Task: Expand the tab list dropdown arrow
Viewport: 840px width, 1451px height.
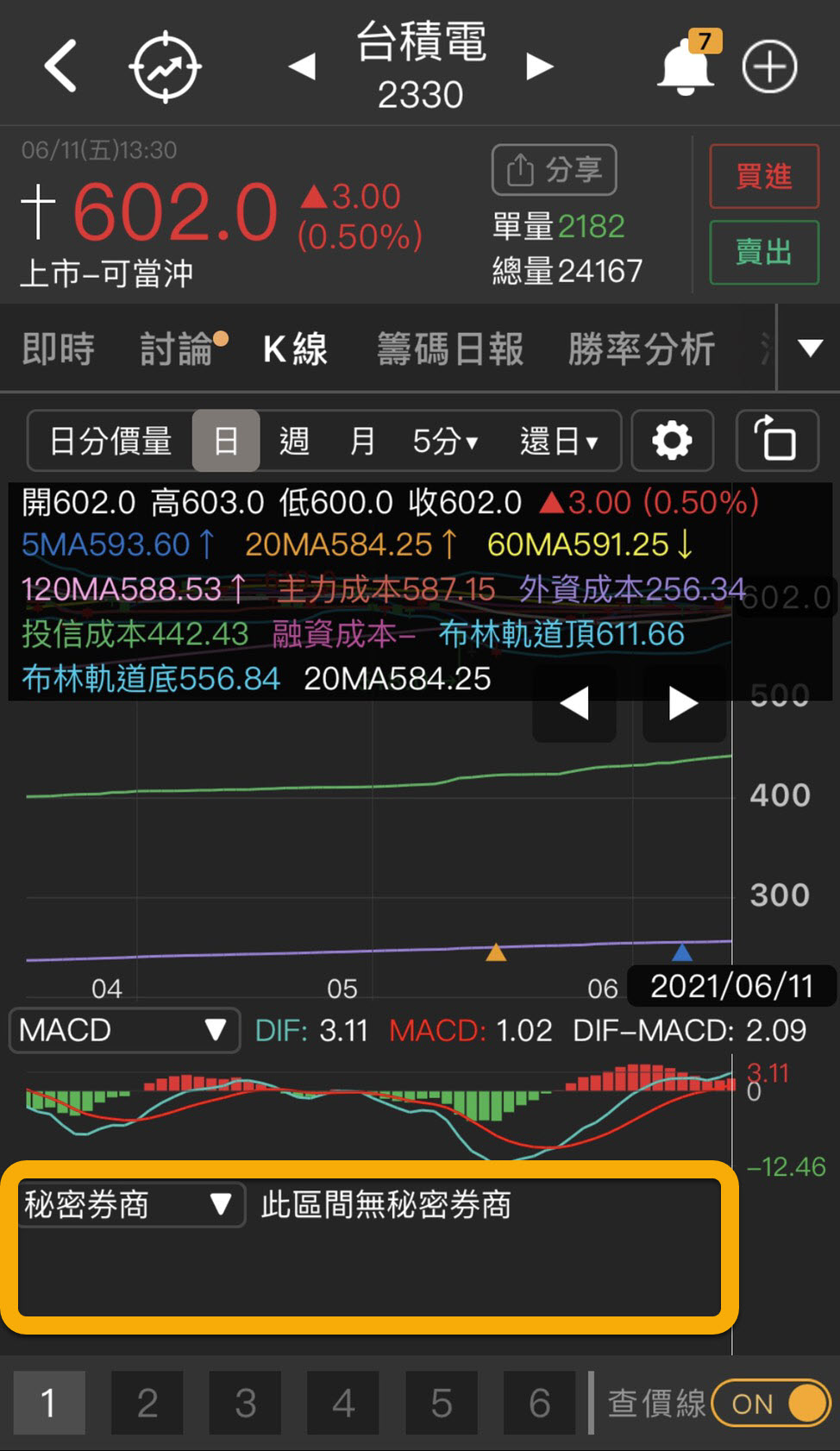Action: [x=810, y=348]
